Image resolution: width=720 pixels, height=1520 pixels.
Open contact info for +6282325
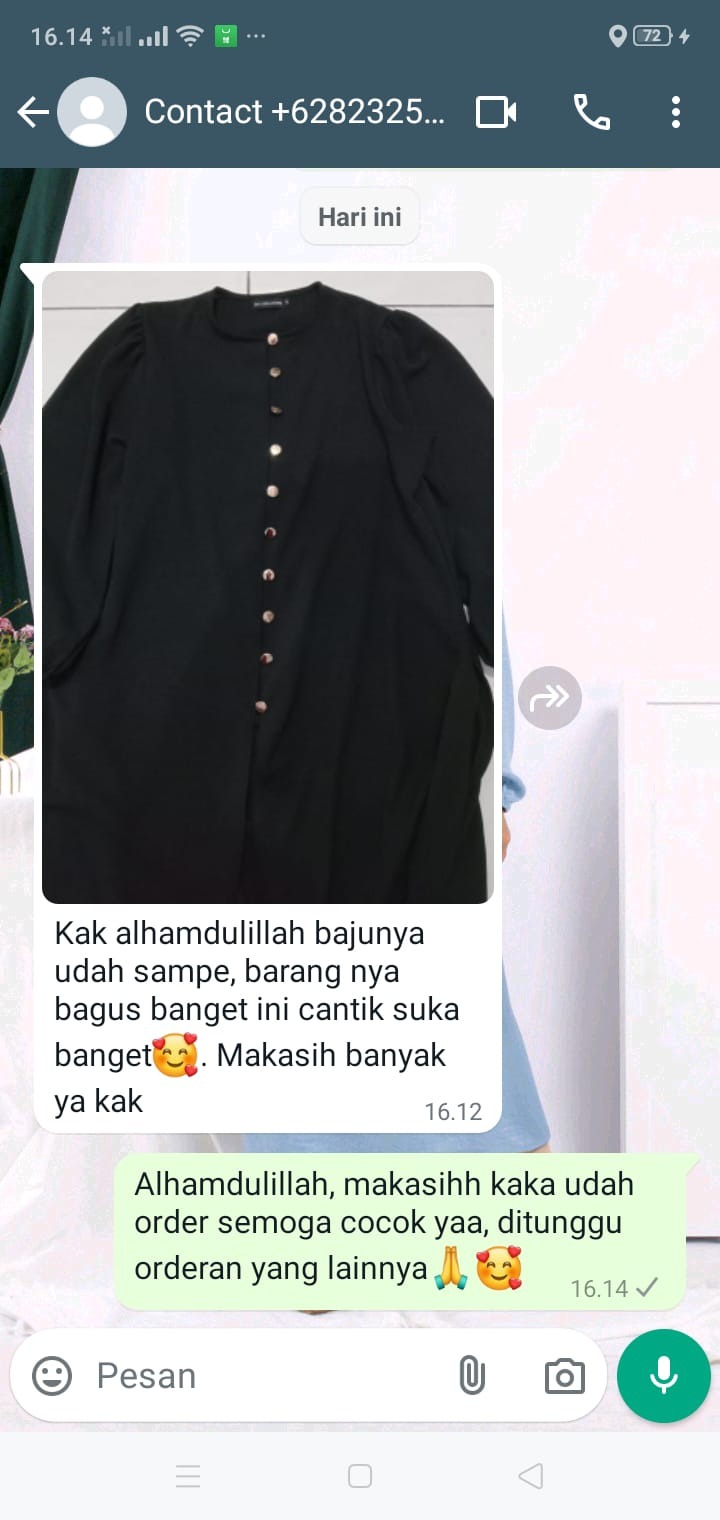[x=295, y=112]
